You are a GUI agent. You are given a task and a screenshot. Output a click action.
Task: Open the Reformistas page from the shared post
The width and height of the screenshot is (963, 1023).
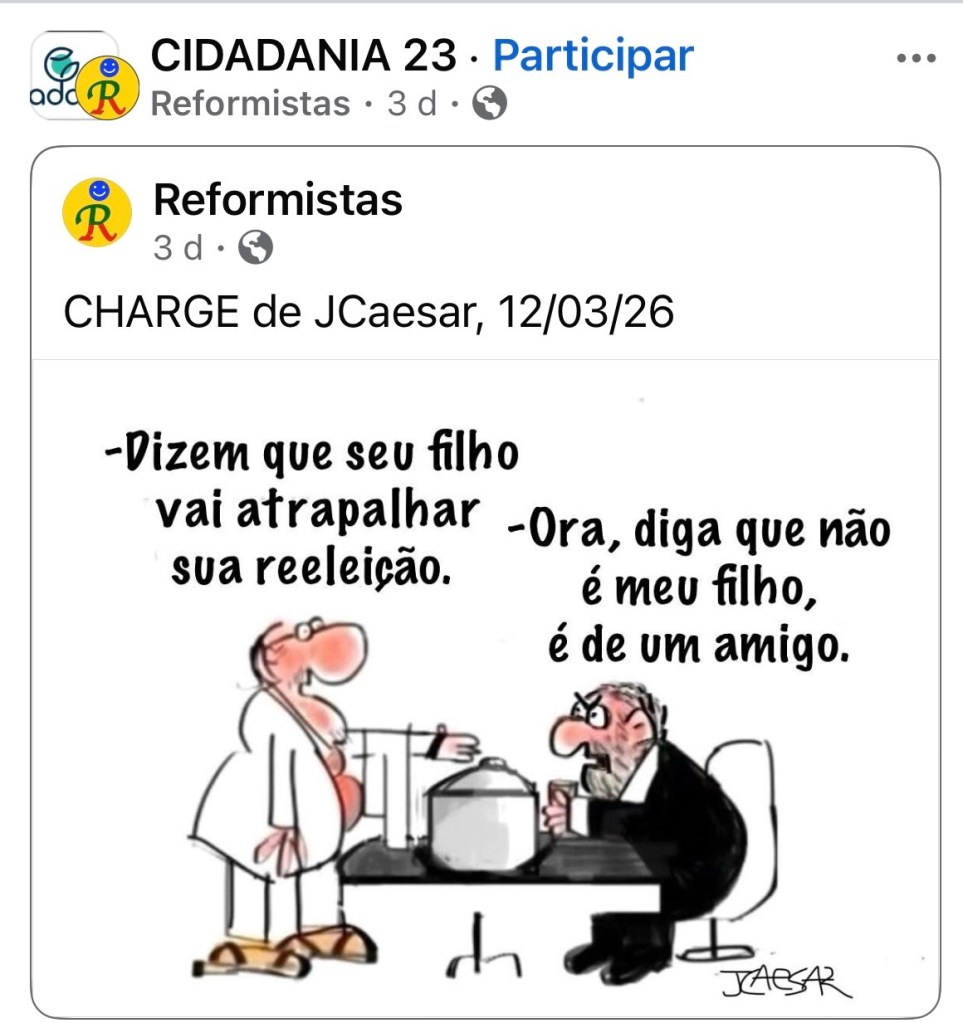tap(277, 200)
